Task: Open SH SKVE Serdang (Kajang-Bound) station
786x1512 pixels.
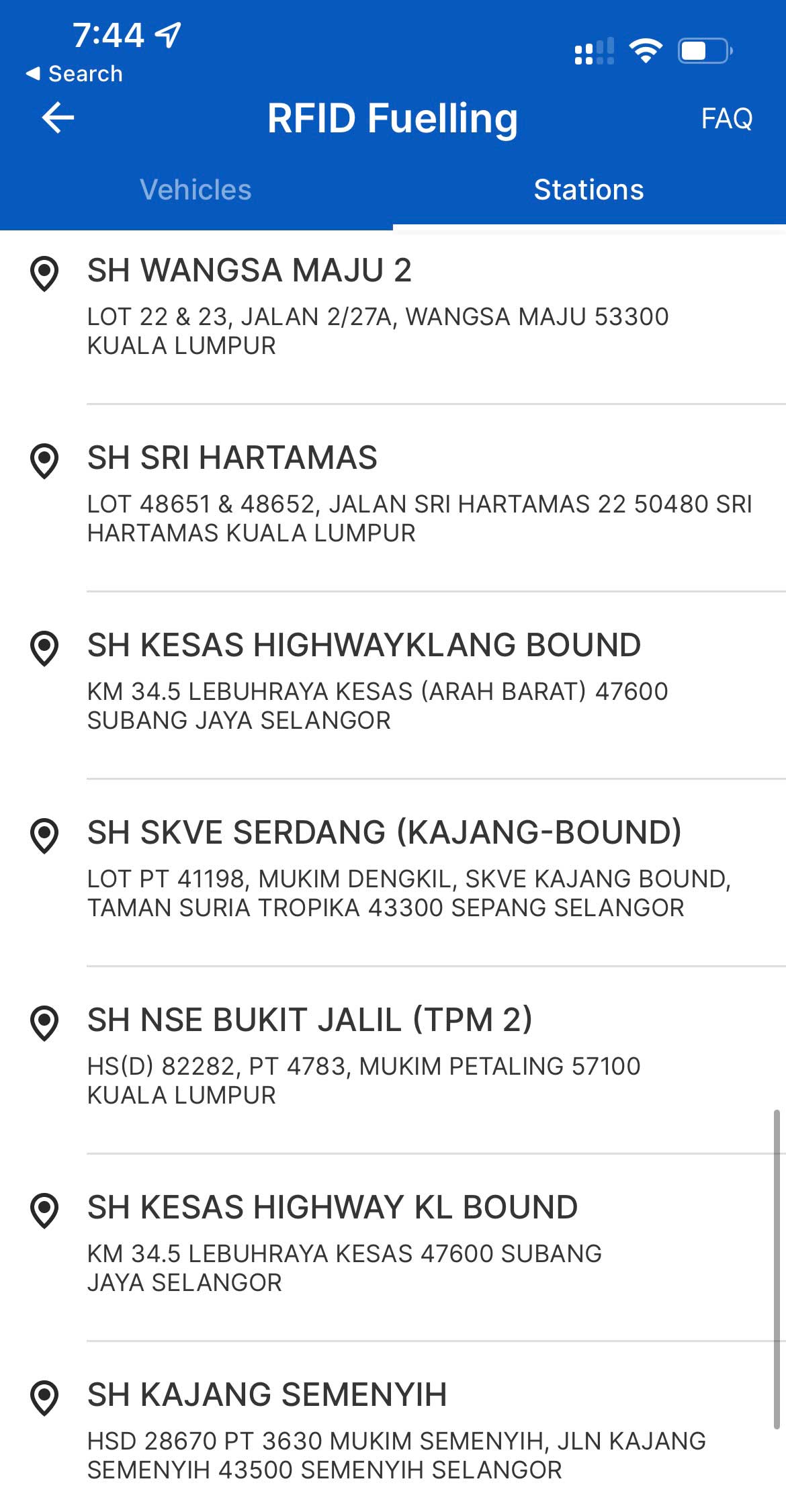Action: tap(393, 873)
